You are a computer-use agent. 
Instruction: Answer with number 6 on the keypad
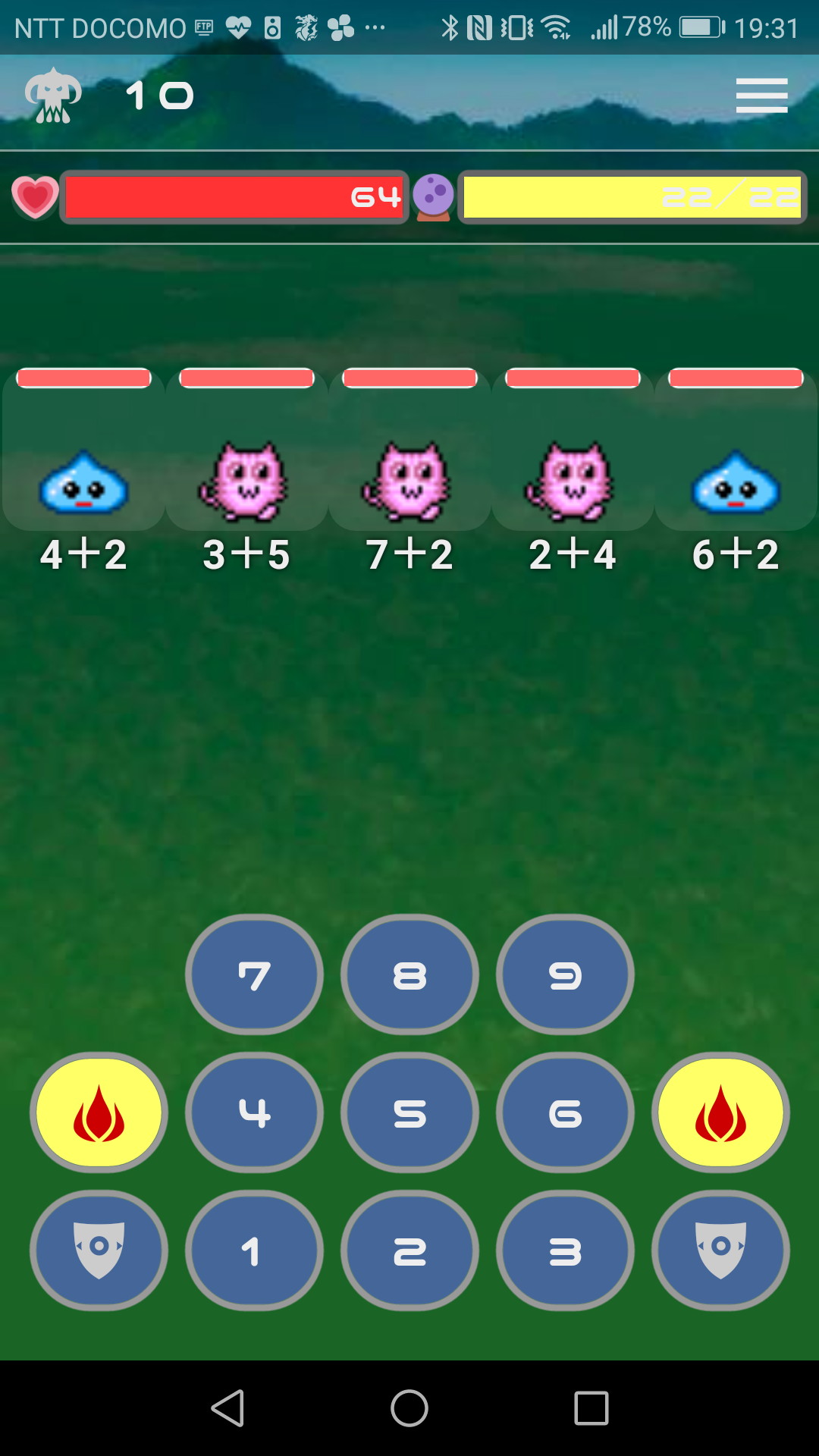[565, 1112]
